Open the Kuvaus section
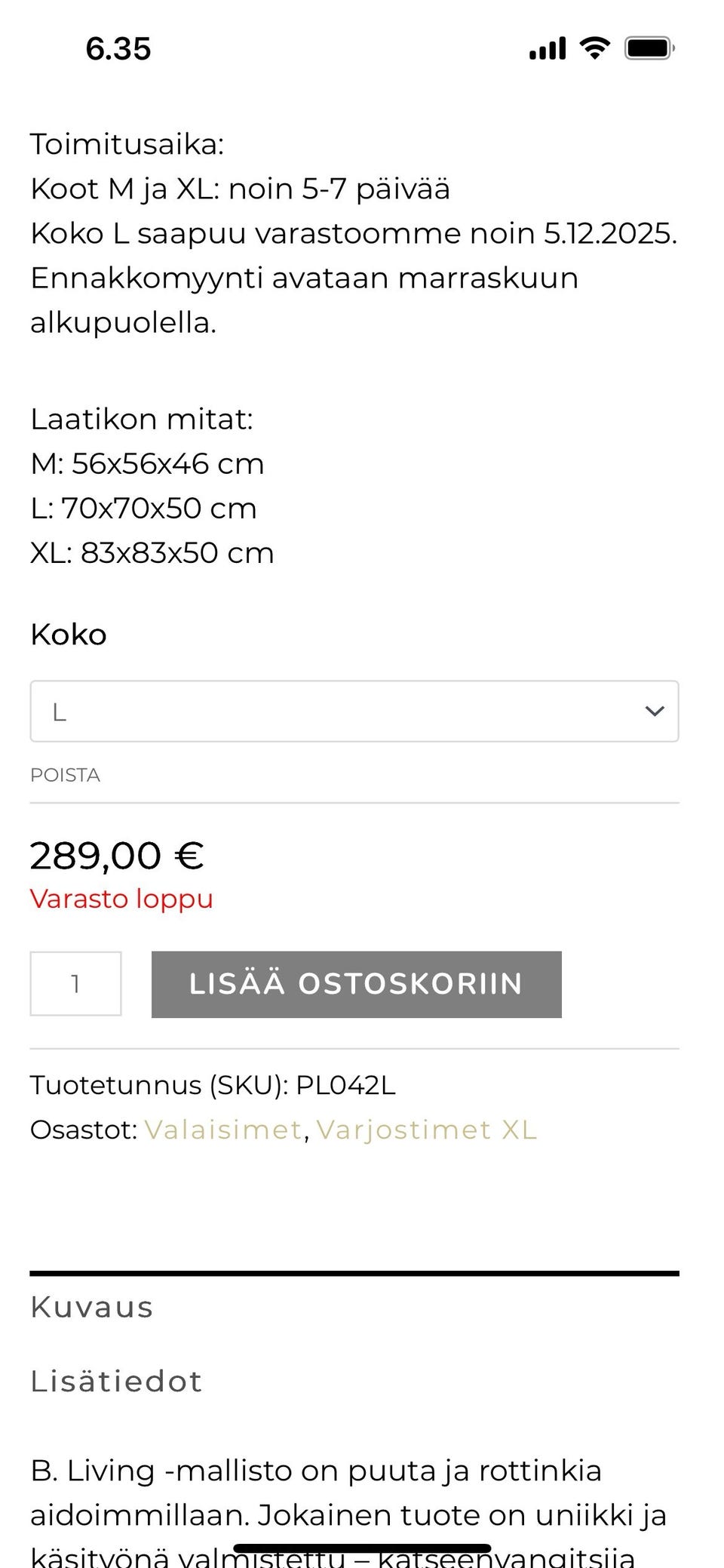Screen dimensions: 724x1568 coord(90,1307)
